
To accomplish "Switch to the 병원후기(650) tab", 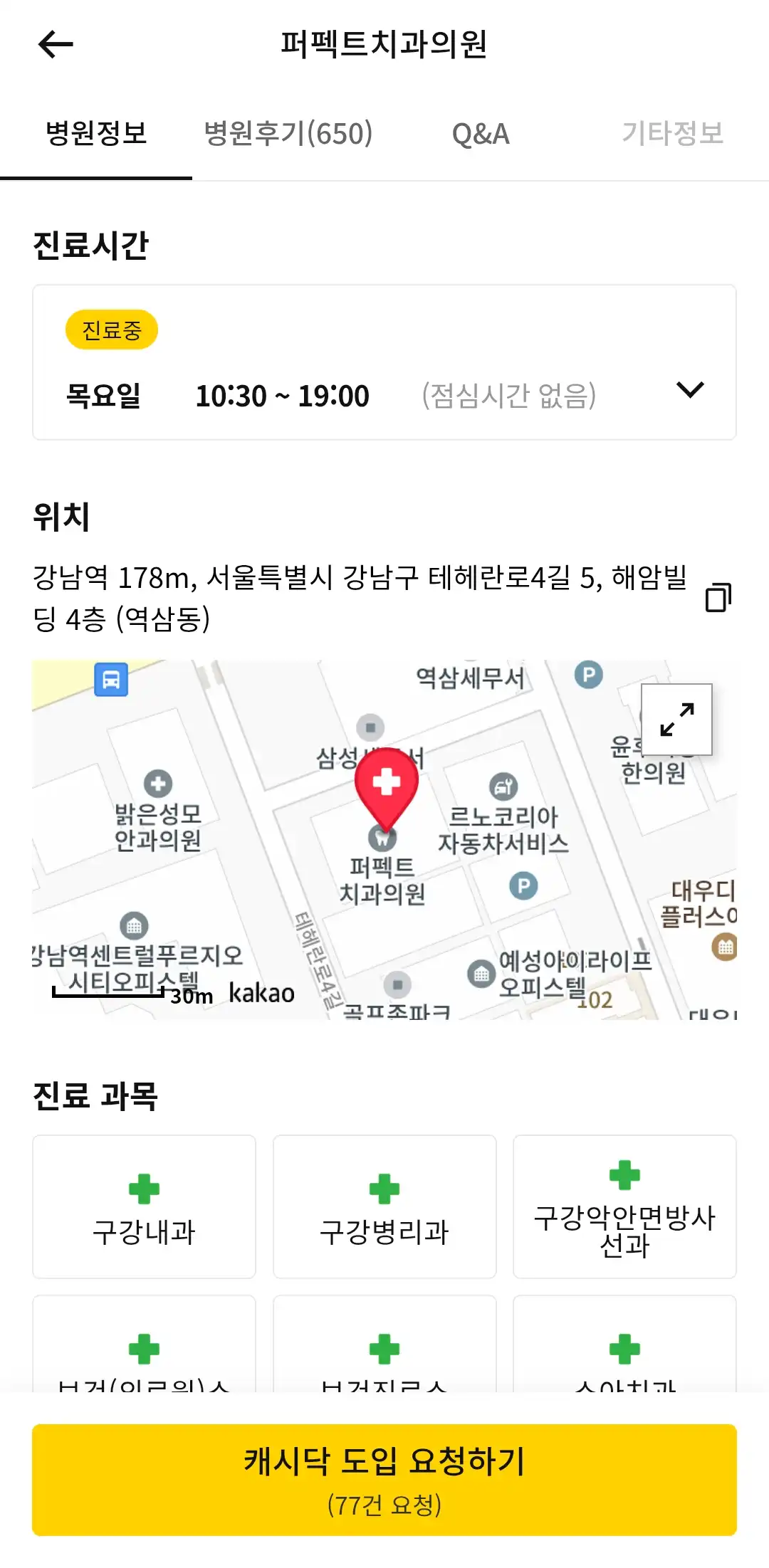I will (288, 134).
